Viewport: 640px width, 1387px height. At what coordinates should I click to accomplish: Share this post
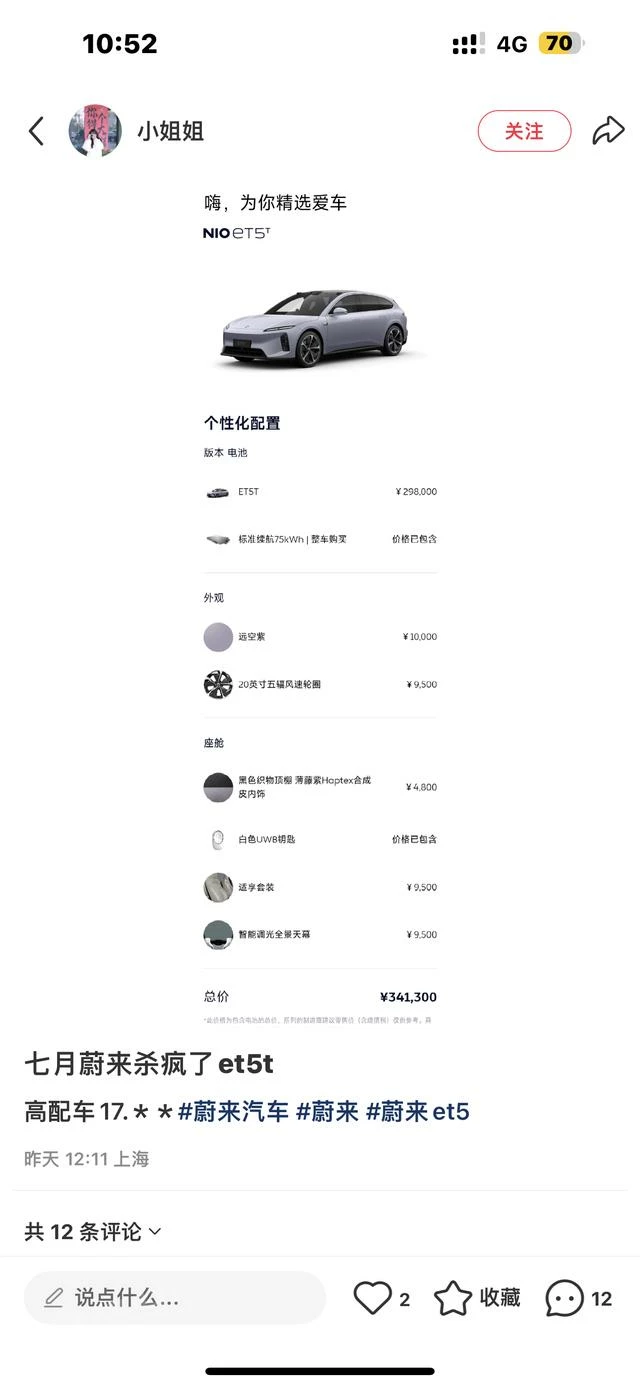pos(608,131)
